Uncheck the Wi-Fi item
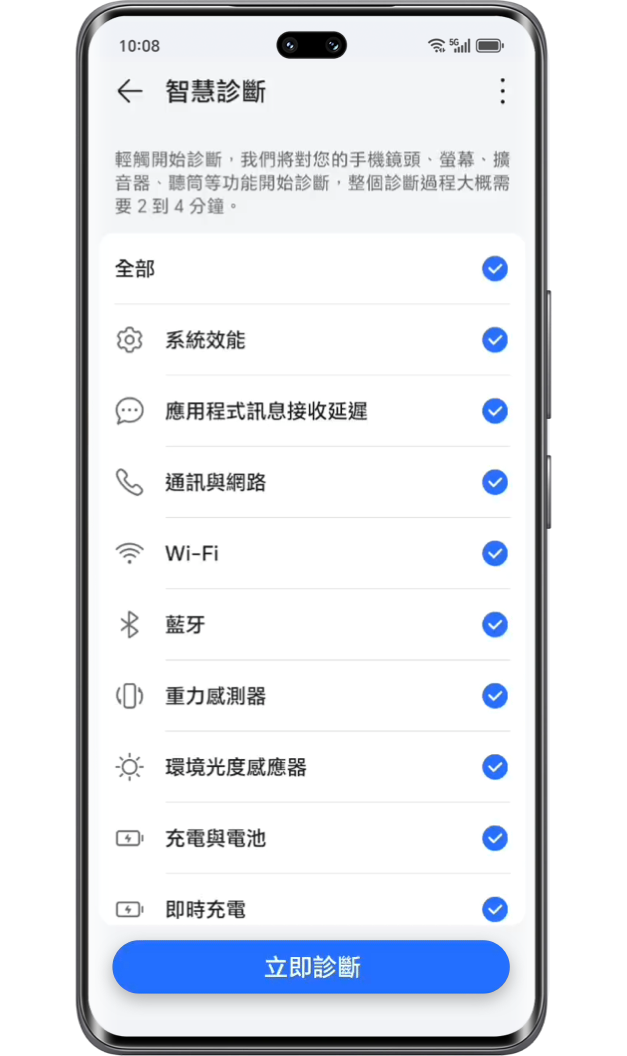The width and height of the screenshot is (627, 1056). 494,553
